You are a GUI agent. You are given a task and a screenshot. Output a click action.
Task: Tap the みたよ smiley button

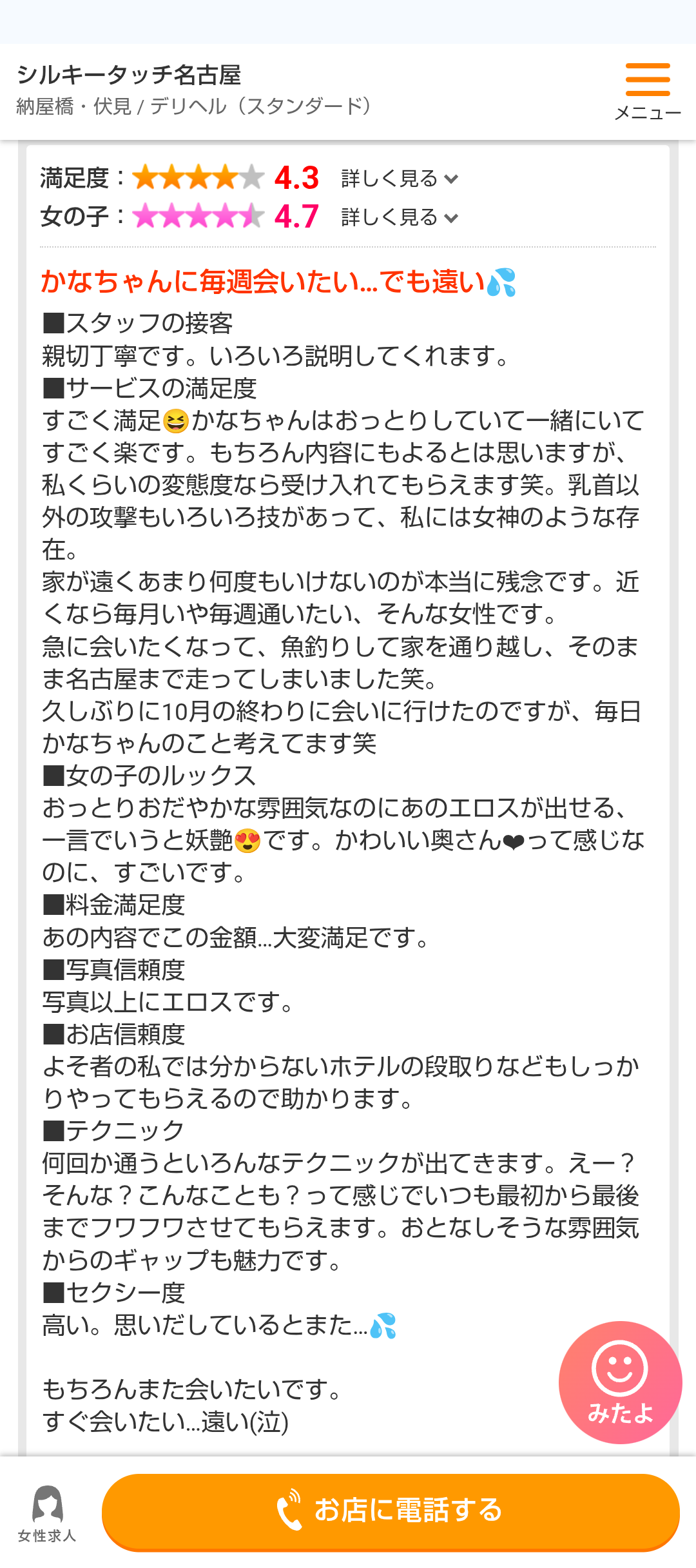[x=620, y=1382]
